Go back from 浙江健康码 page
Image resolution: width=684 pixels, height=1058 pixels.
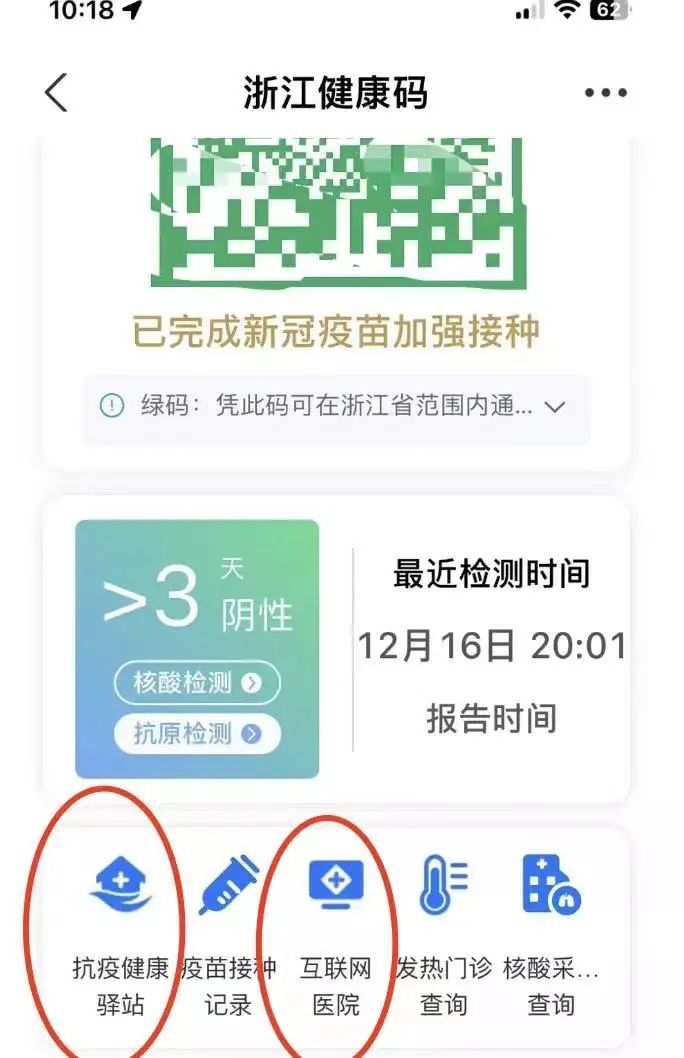pos(56,93)
